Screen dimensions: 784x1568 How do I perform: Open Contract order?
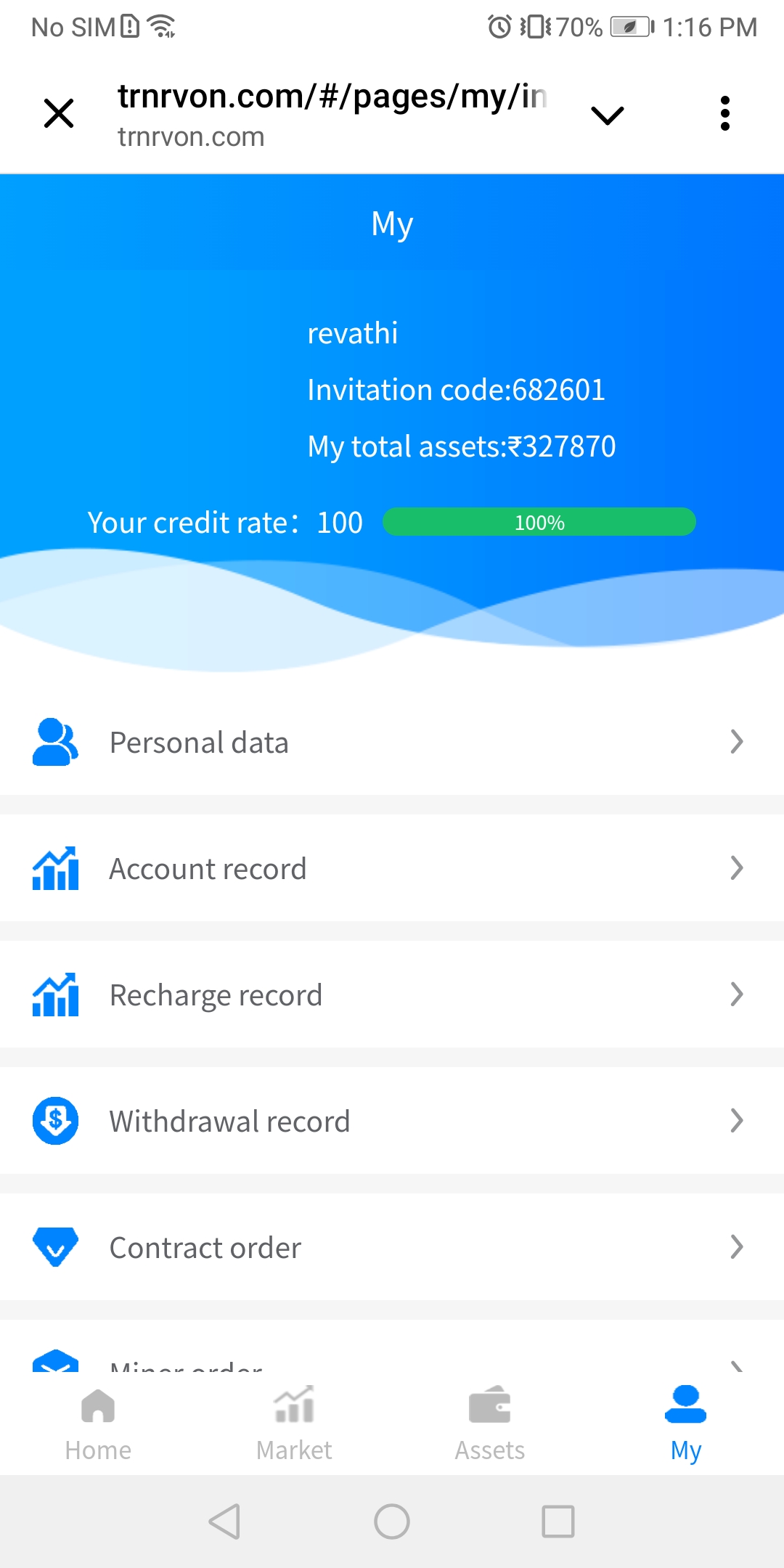392,1248
